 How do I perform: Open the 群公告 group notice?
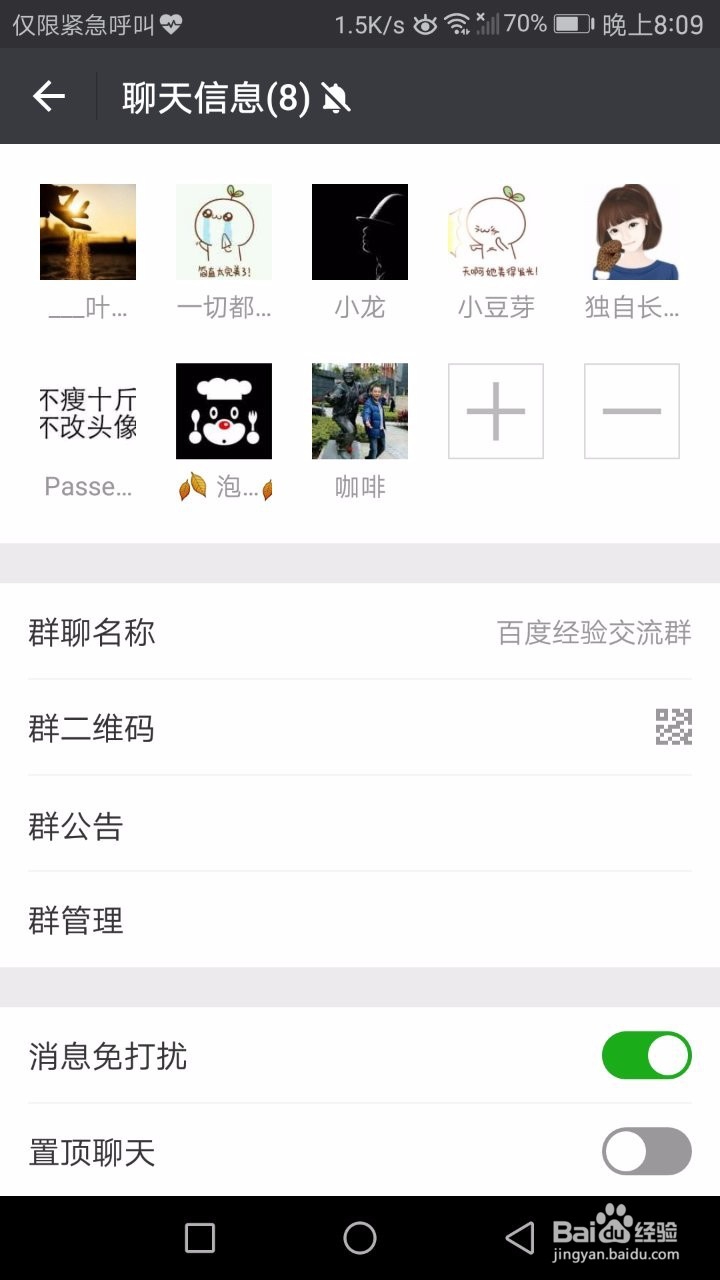[360, 826]
